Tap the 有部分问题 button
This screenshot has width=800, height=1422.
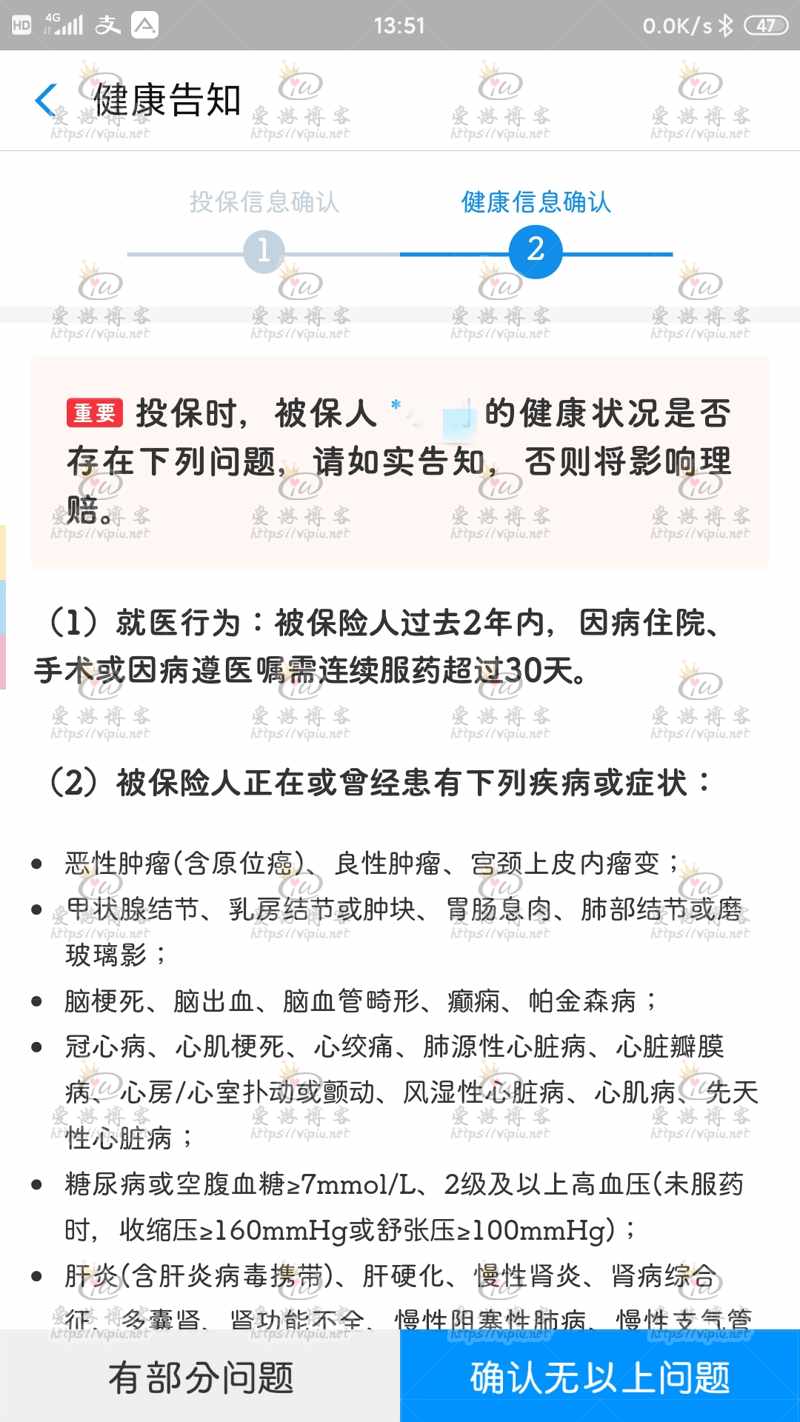click(x=200, y=1376)
